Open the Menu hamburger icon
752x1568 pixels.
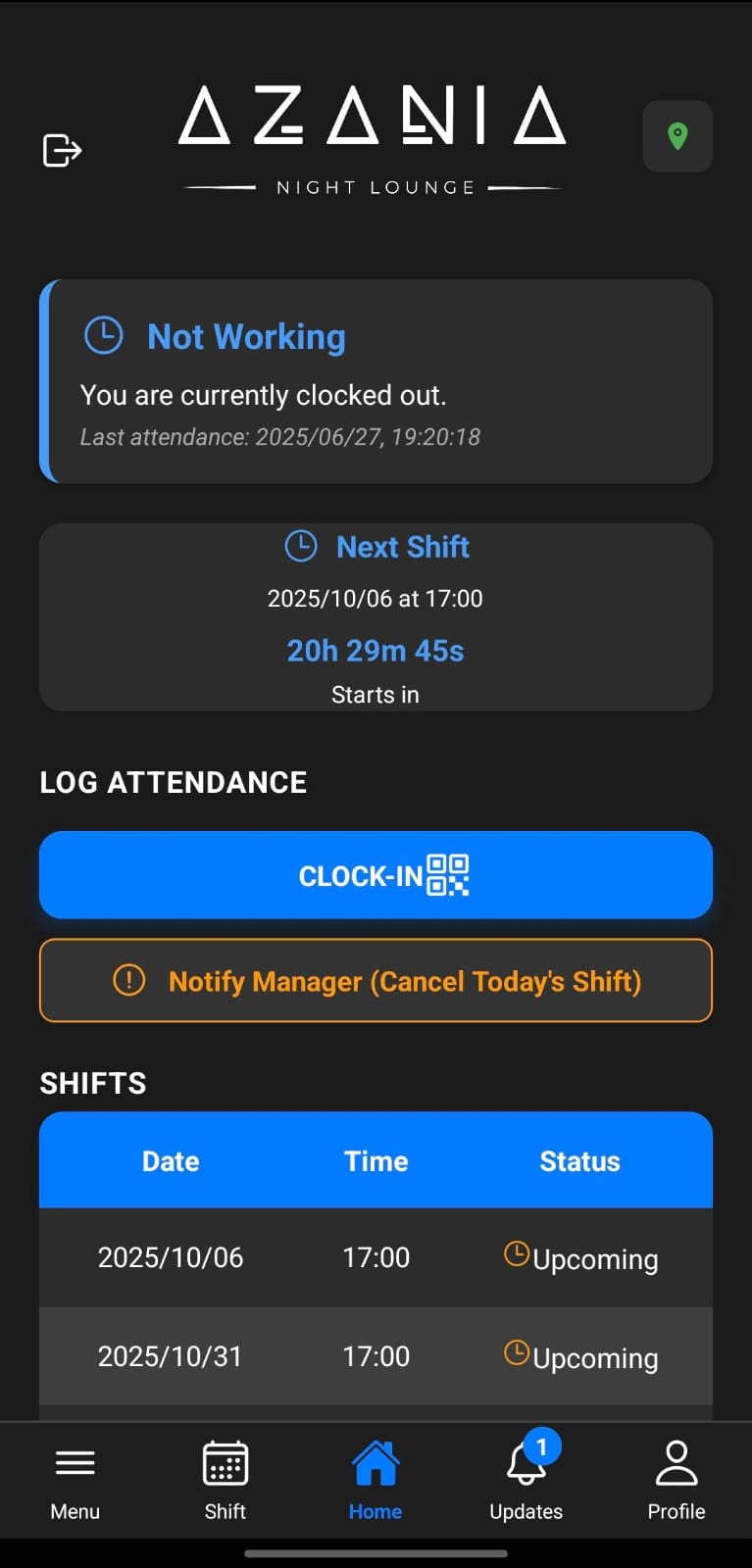point(75,1464)
